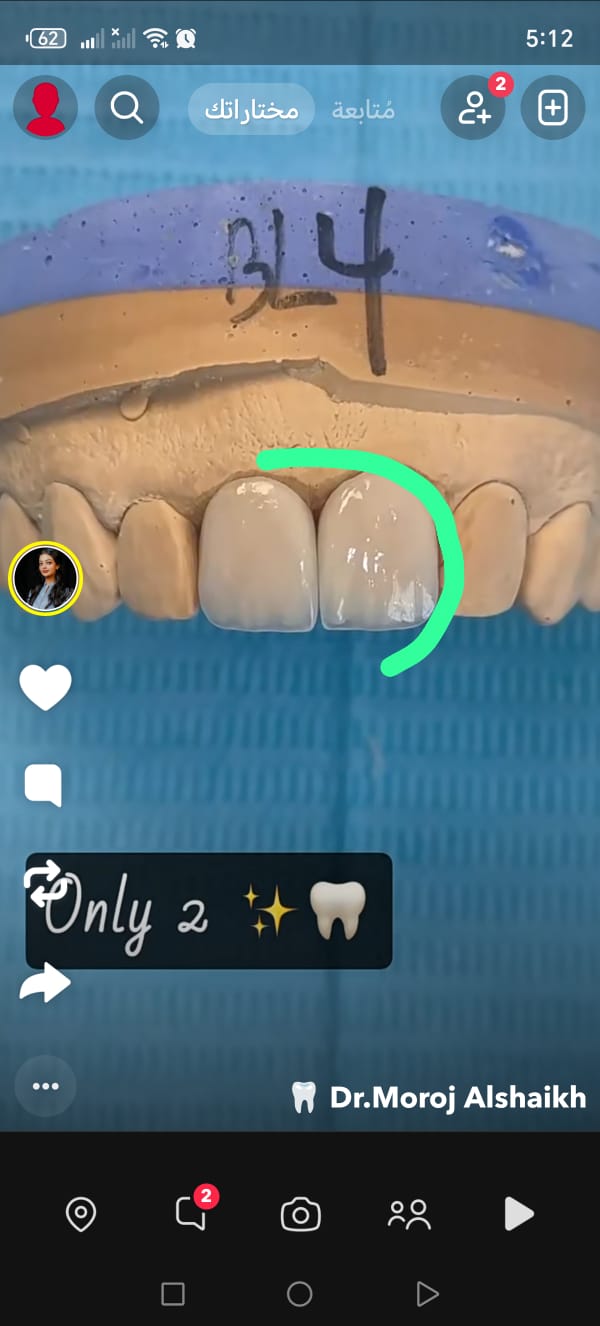
Task: Open my profile avatar
Action: (45, 107)
